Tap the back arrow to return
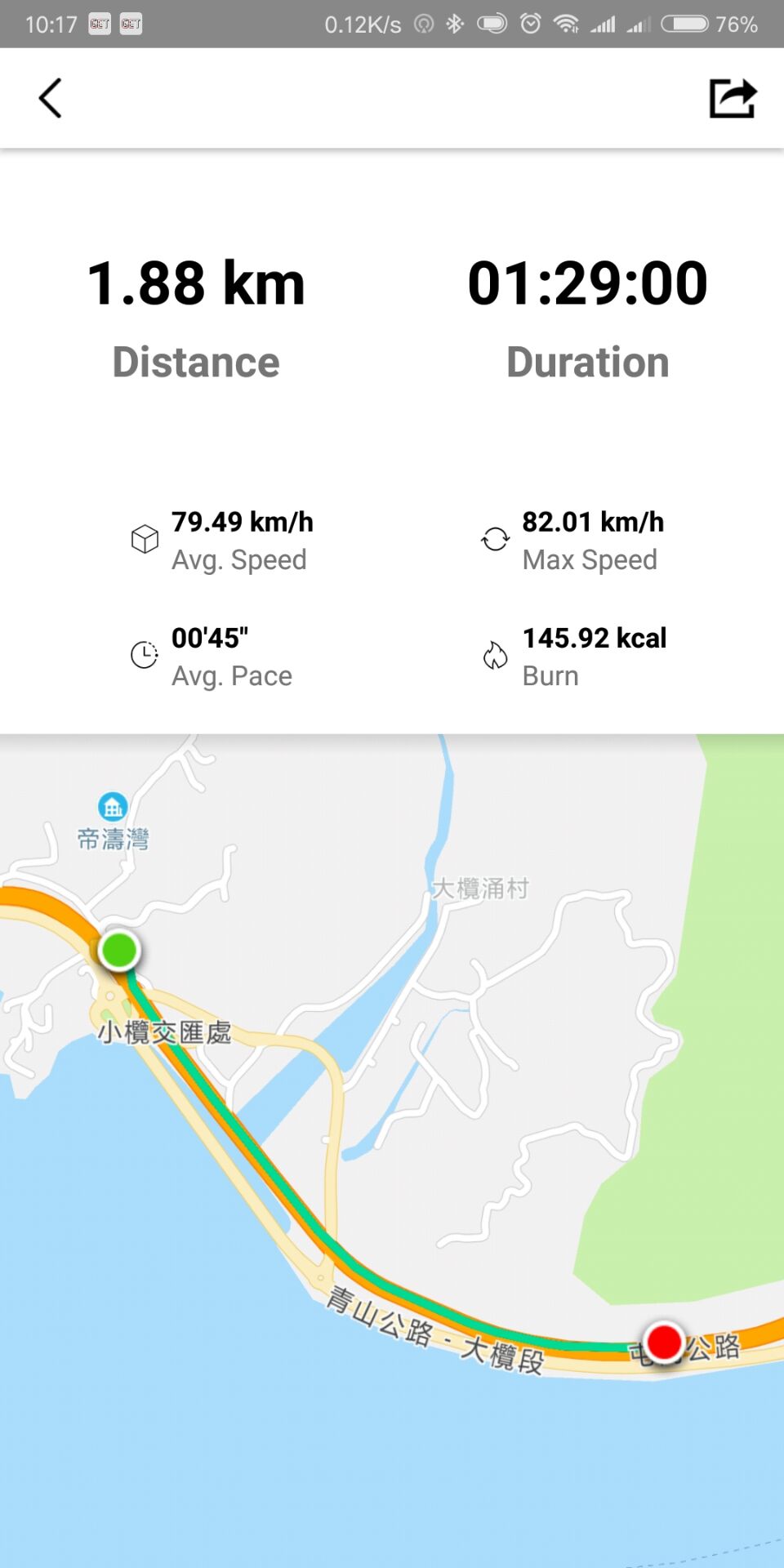Image resolution: width=784 pixels, height=1568 pixels. 49,97
